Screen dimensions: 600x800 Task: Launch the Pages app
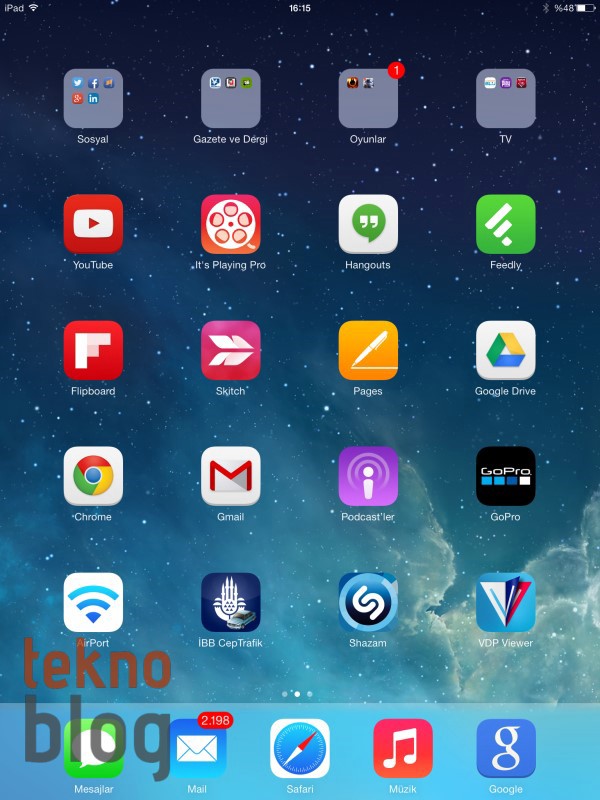(x=368, y=350)
